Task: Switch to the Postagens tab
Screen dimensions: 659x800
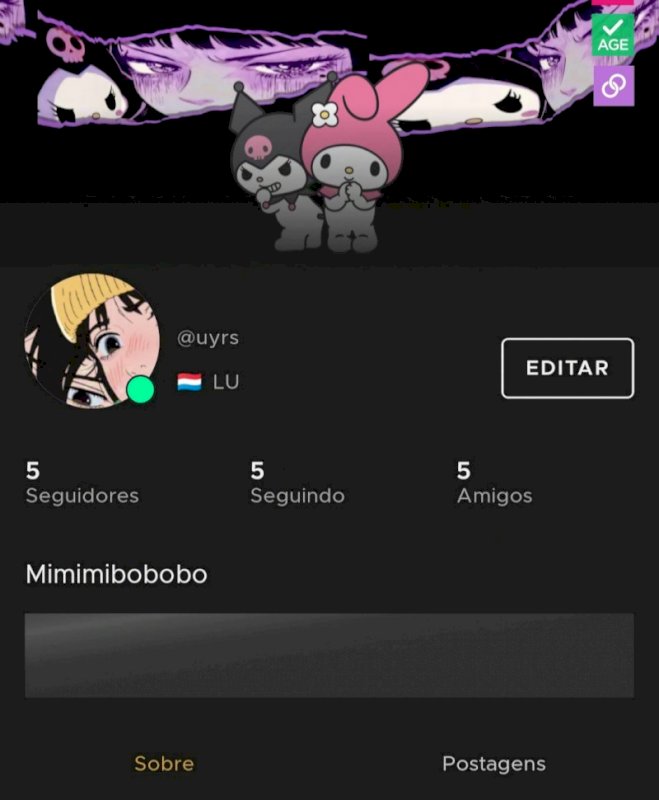Action: click(494, 764)
